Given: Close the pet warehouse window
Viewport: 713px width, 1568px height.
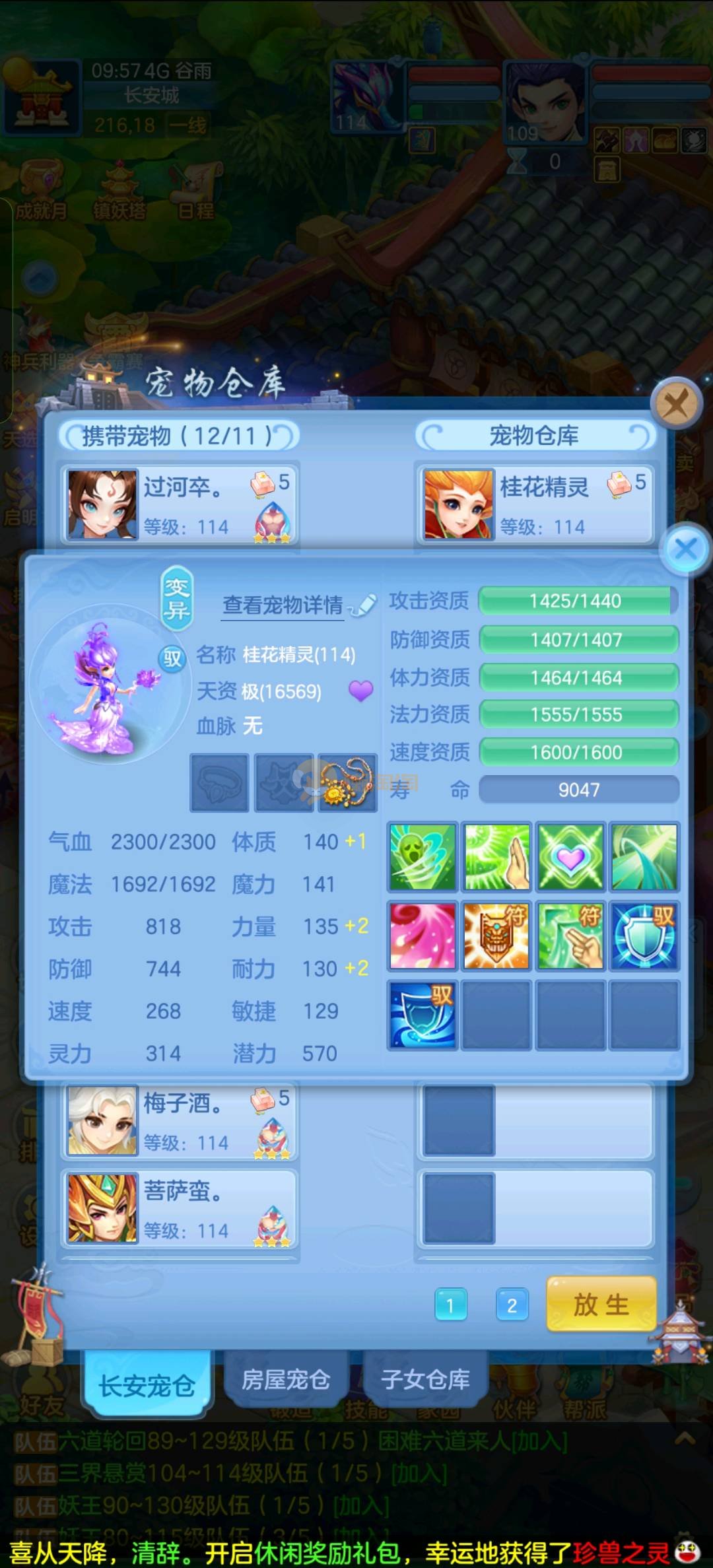Looking at the screenshot, I should point(675,403).
